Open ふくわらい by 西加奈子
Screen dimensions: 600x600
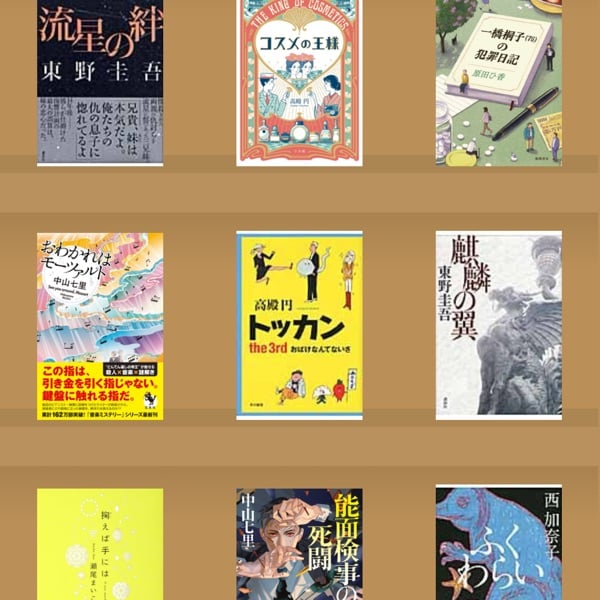(x=498, y=544)
